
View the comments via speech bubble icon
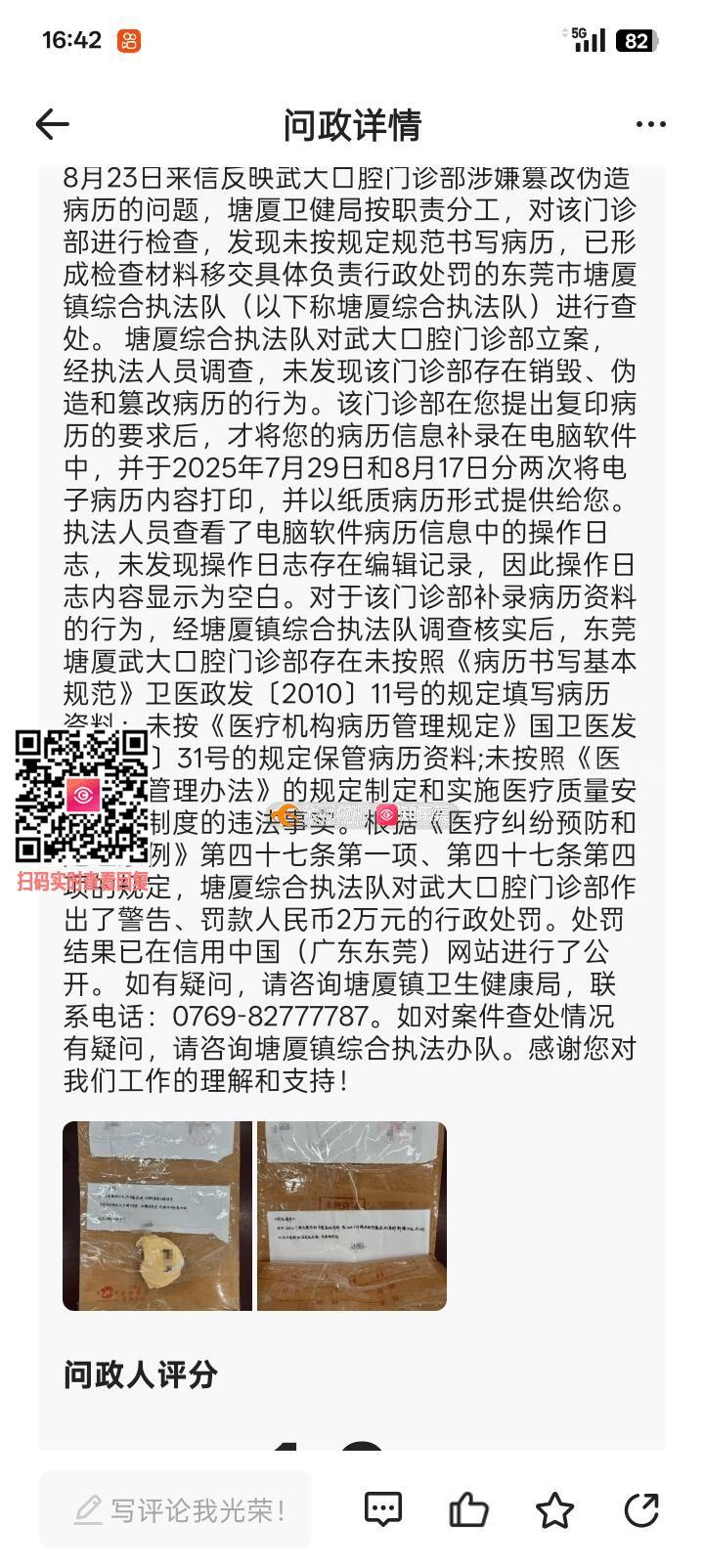pos(383,1510)
